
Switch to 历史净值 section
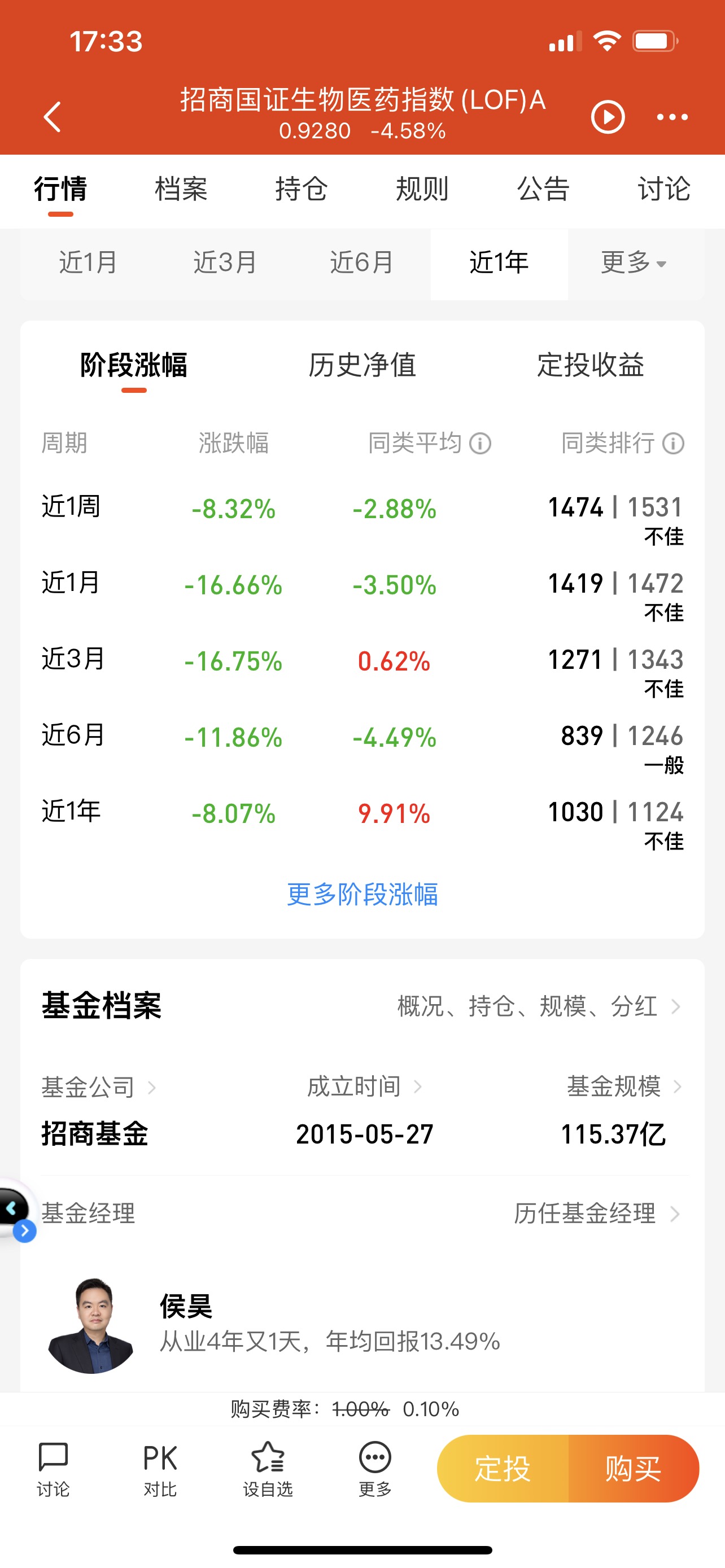click(x=362, y=365)
